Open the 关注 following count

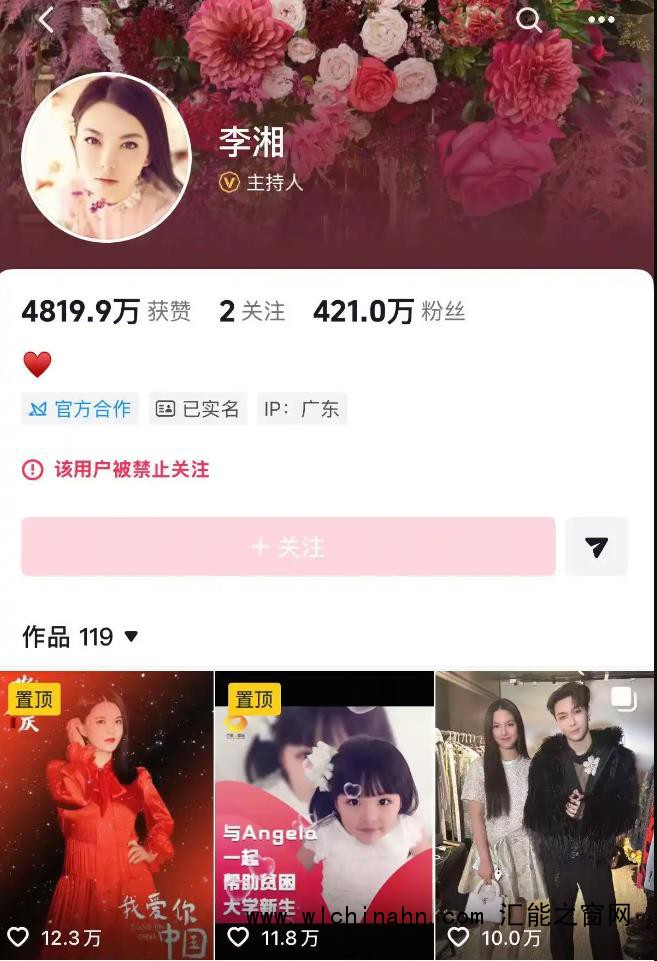tap(252, 312)
